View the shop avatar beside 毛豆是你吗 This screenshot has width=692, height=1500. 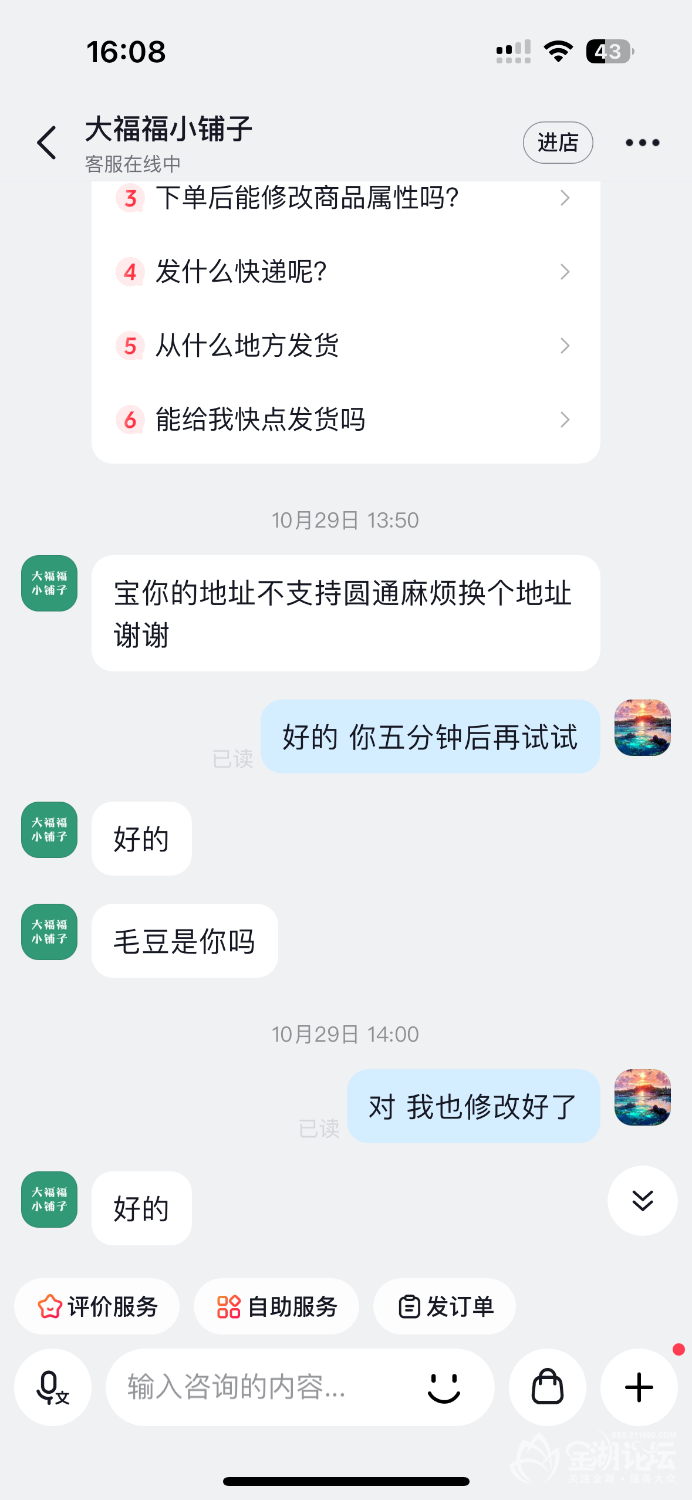[49, 932]
